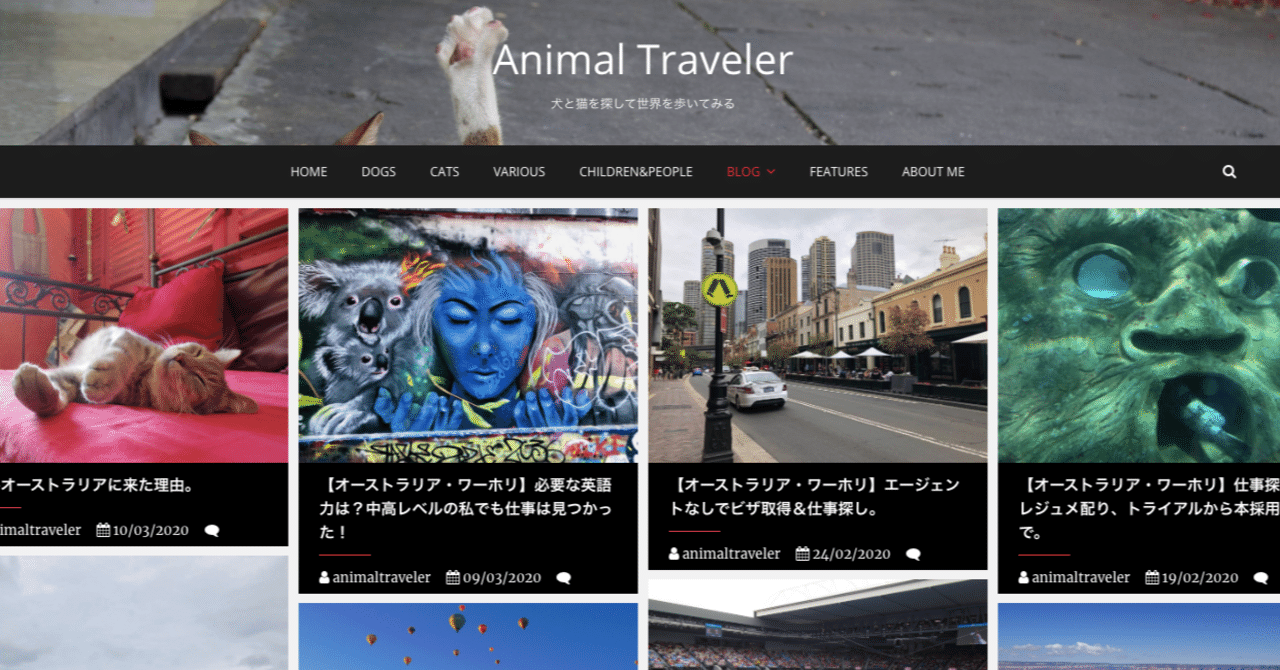Image resolution: width=1280 pixels, height=670 pixels.
Task: Tap the Animal Traveler site title
Action: [642, 60]
